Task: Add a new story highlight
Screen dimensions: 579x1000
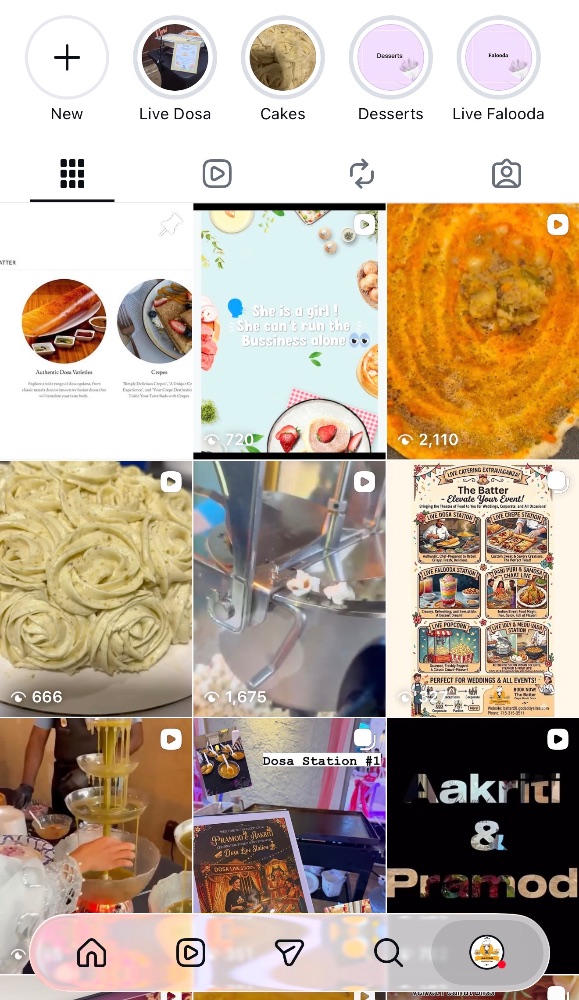Action: [67, 58]
